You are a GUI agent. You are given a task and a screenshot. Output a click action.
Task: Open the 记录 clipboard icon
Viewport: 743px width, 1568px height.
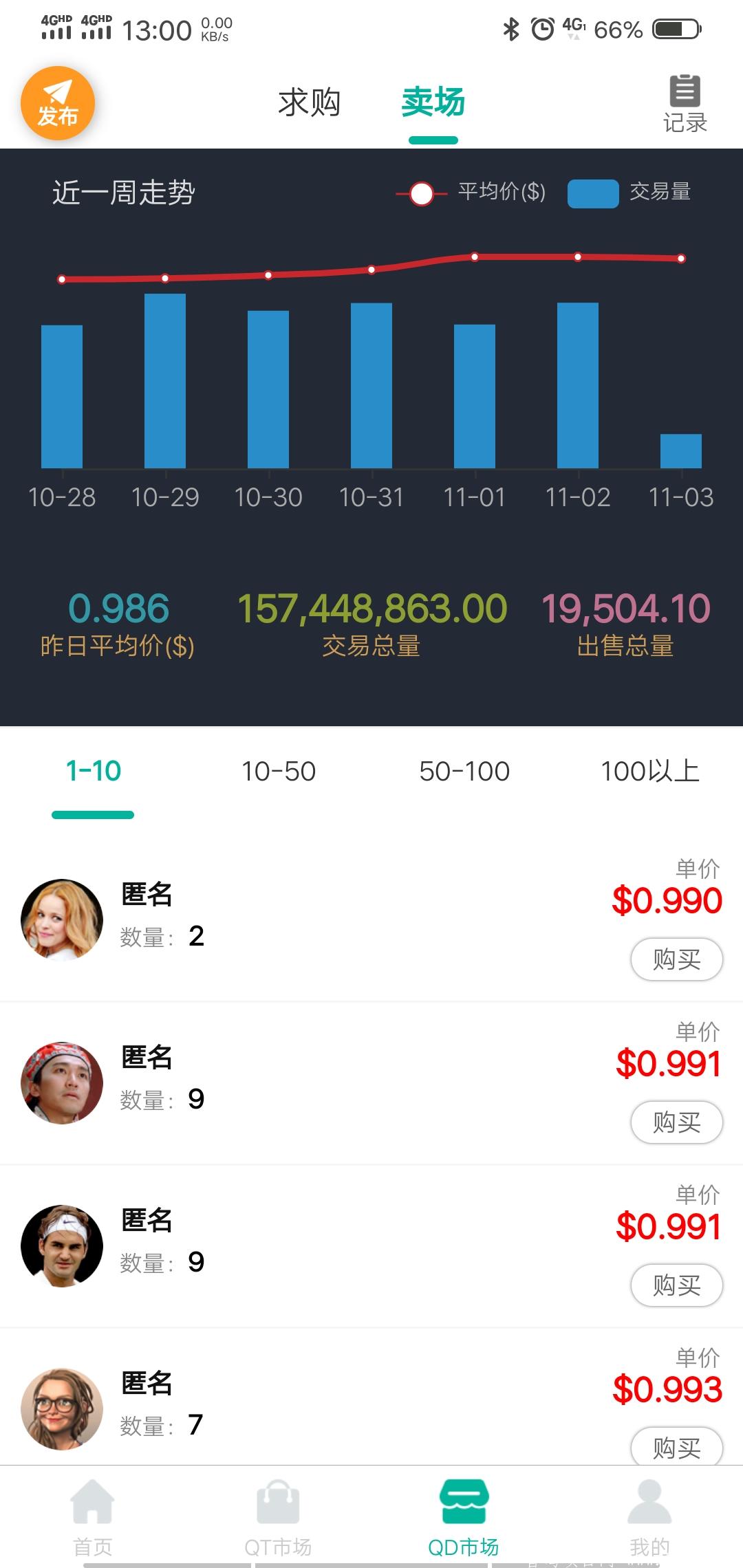pyautogui.click(x=683, y=102)
